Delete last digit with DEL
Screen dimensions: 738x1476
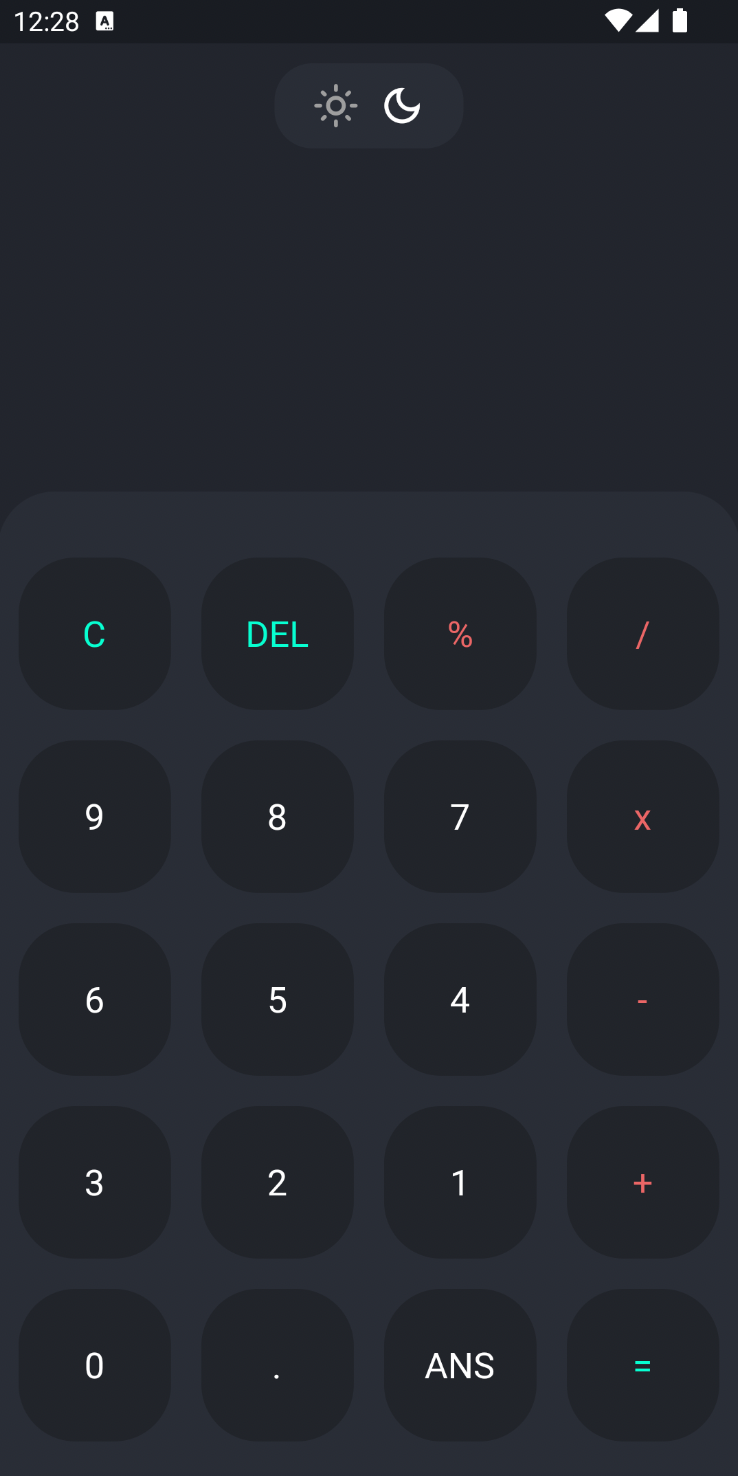(277, 633)
